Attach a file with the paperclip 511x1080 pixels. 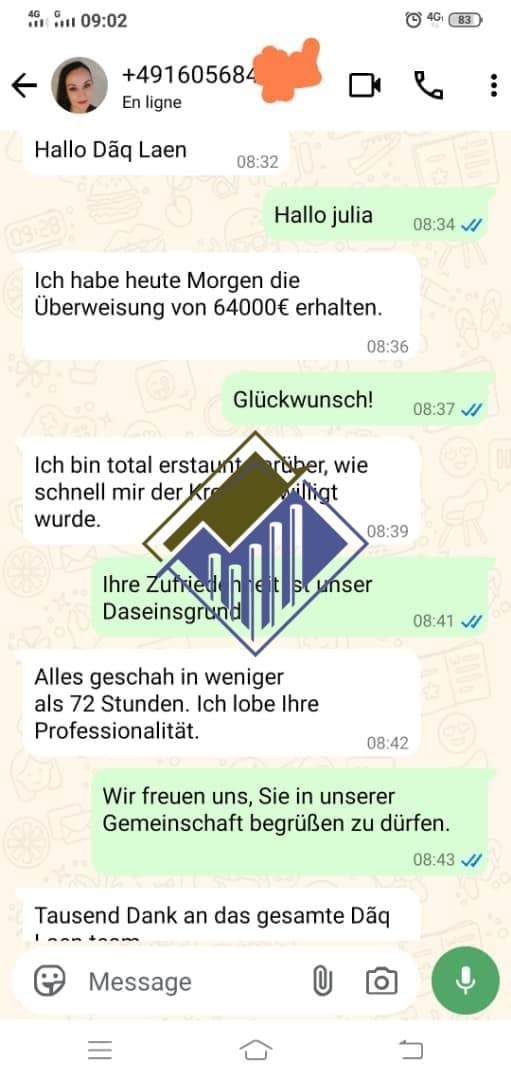click(322, 981)
